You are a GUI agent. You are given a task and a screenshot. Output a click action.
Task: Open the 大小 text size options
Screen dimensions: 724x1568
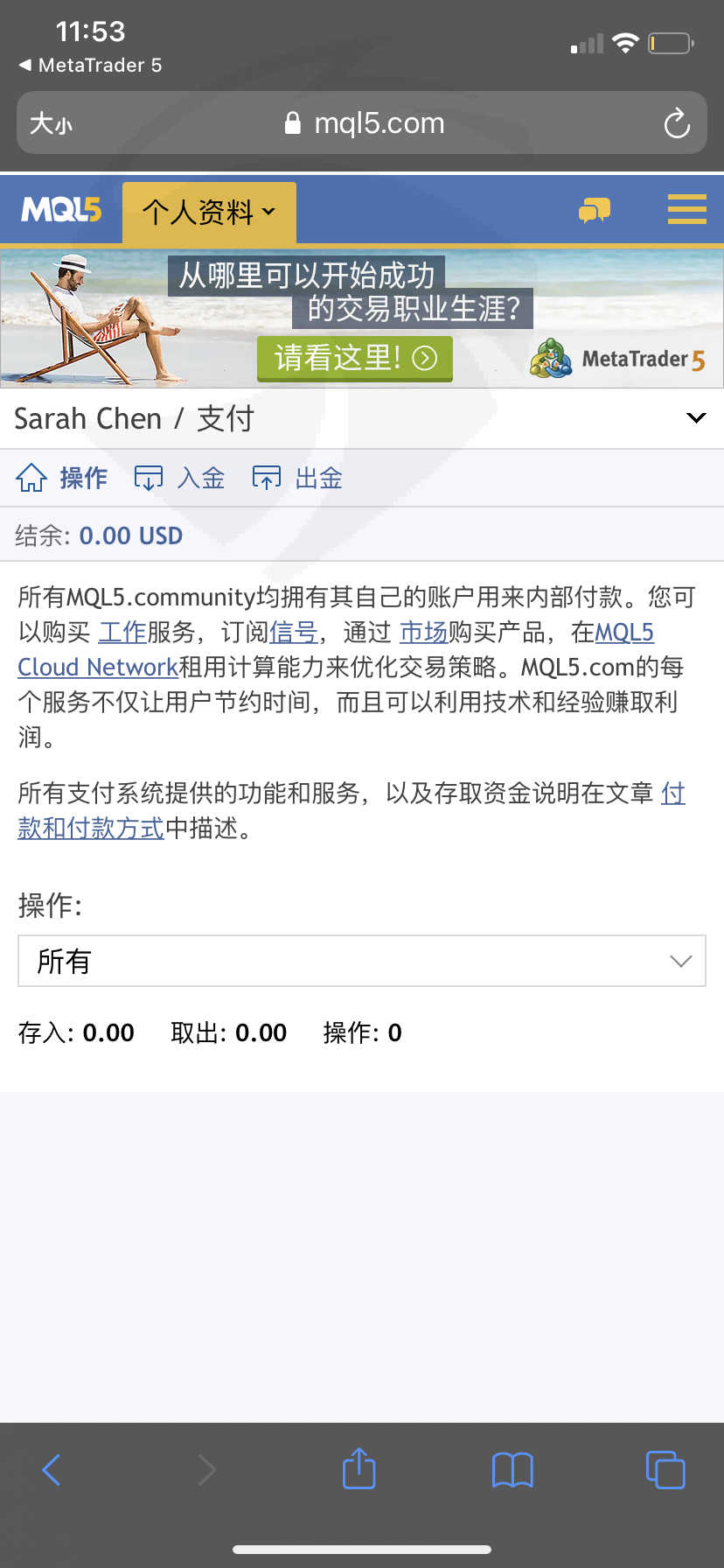click(x=51, y=123)
